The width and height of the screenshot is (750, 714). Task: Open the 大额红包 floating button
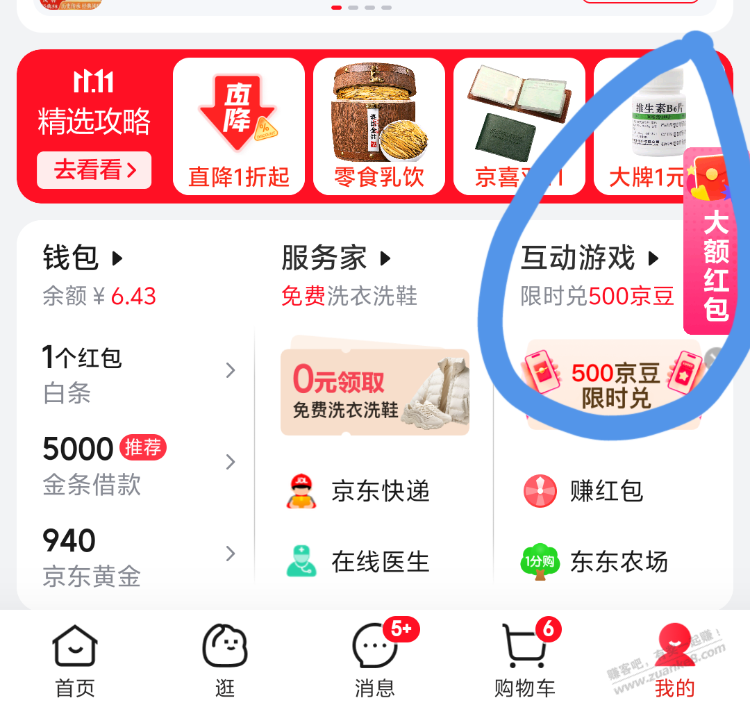[x=716, y=245]
